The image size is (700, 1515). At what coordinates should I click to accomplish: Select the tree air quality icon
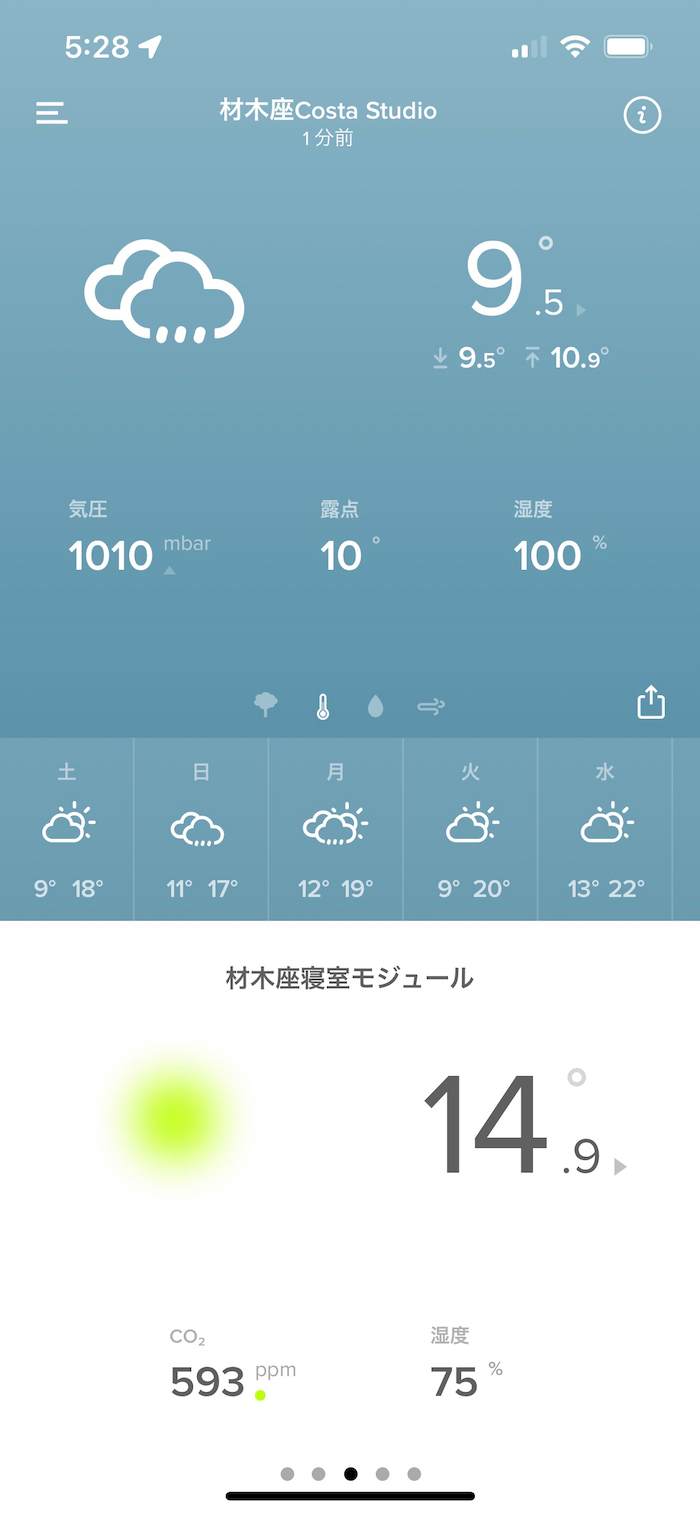point(266,706)
